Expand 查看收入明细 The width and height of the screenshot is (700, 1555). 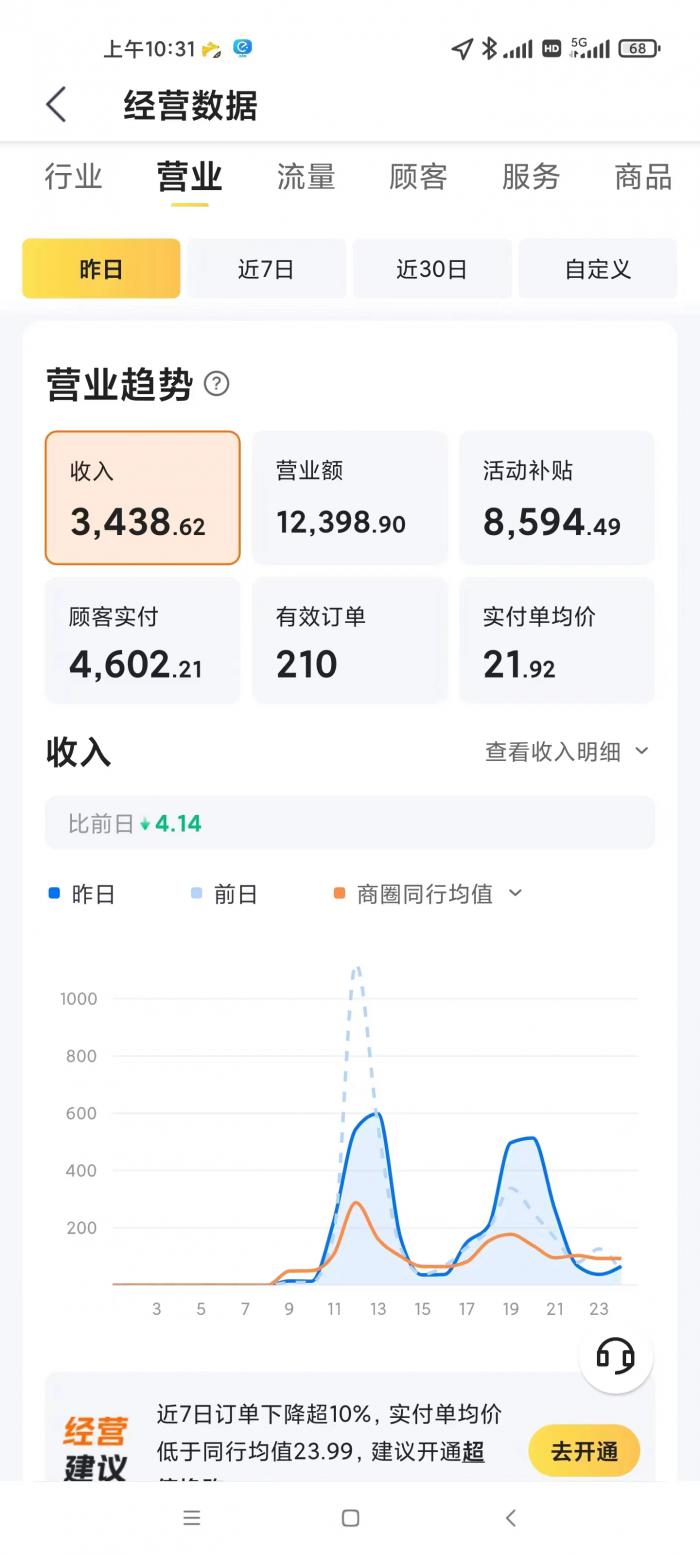pos(566,752)
